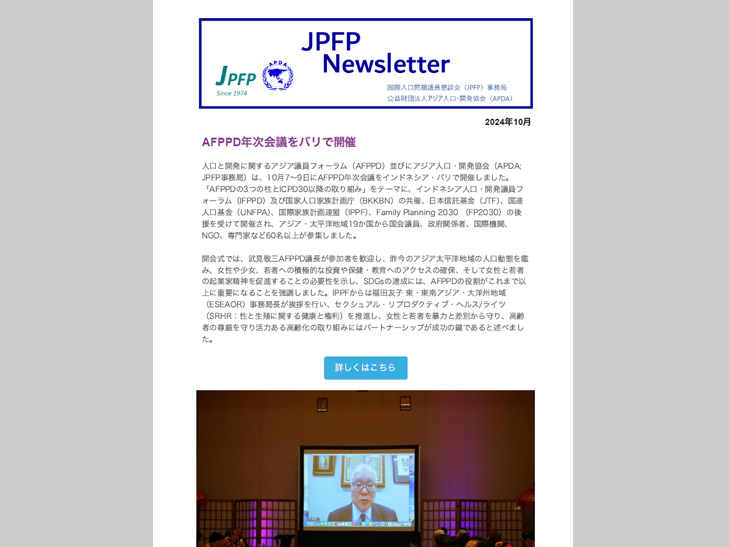
Task: Tap the 詳しくはこちら button
Action: pyautogui.click(x=365, y=368)
